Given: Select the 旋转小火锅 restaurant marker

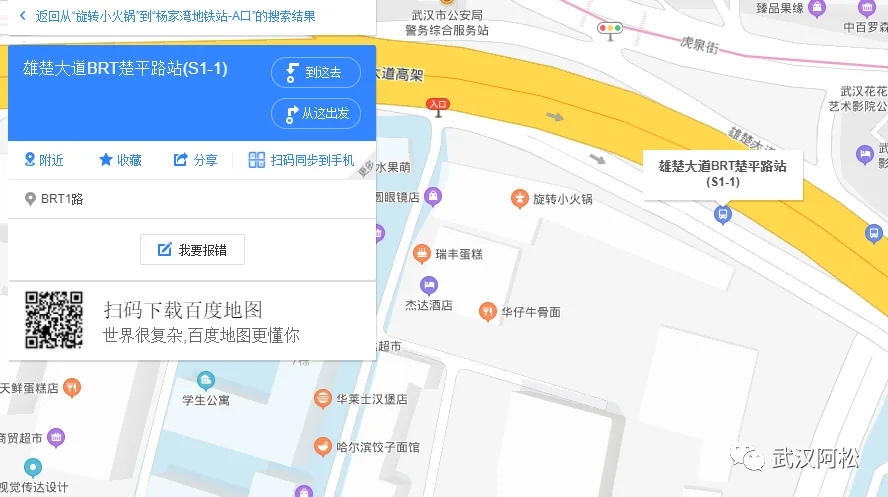Looking at the screenshot, I should tap(520, 199).
